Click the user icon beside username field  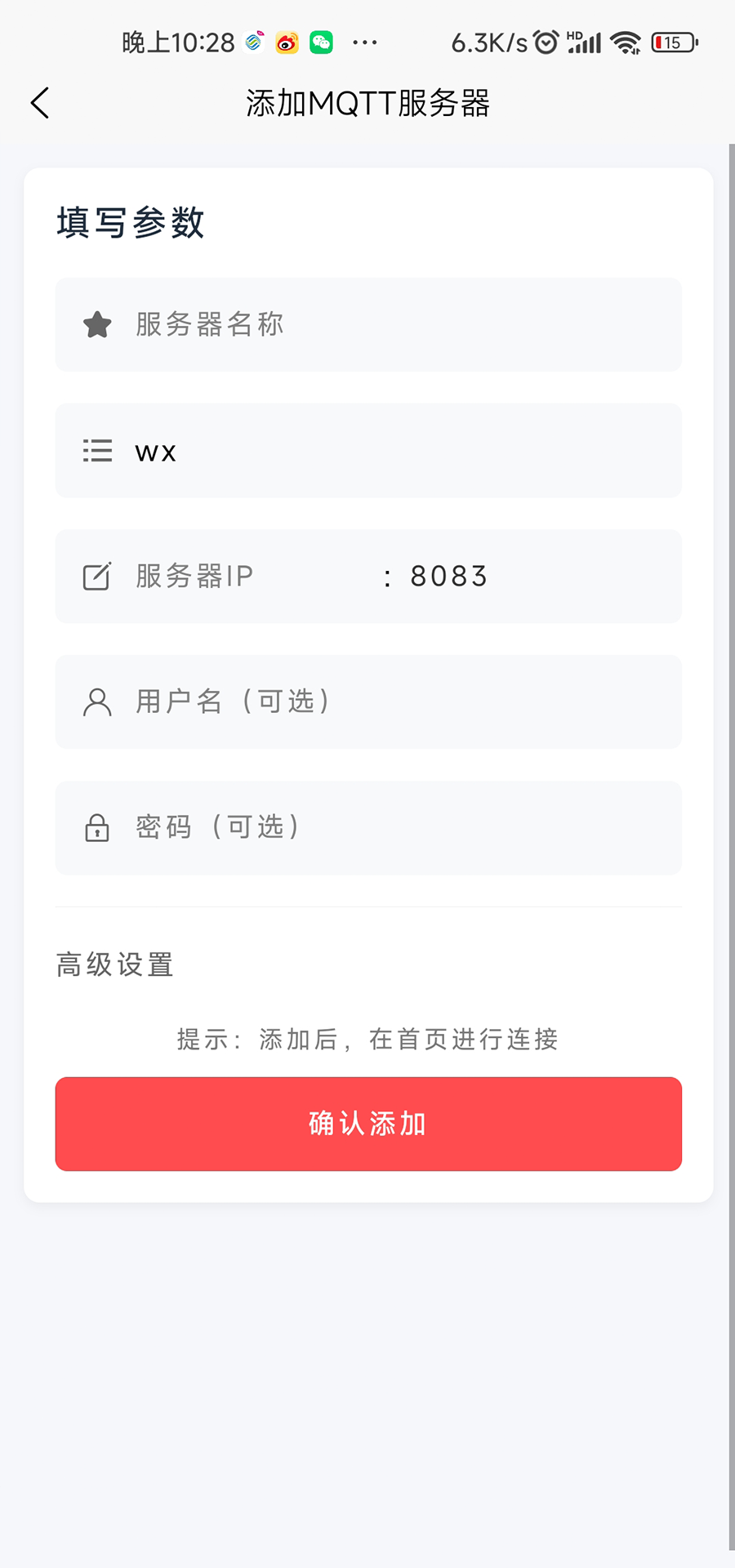96,702
